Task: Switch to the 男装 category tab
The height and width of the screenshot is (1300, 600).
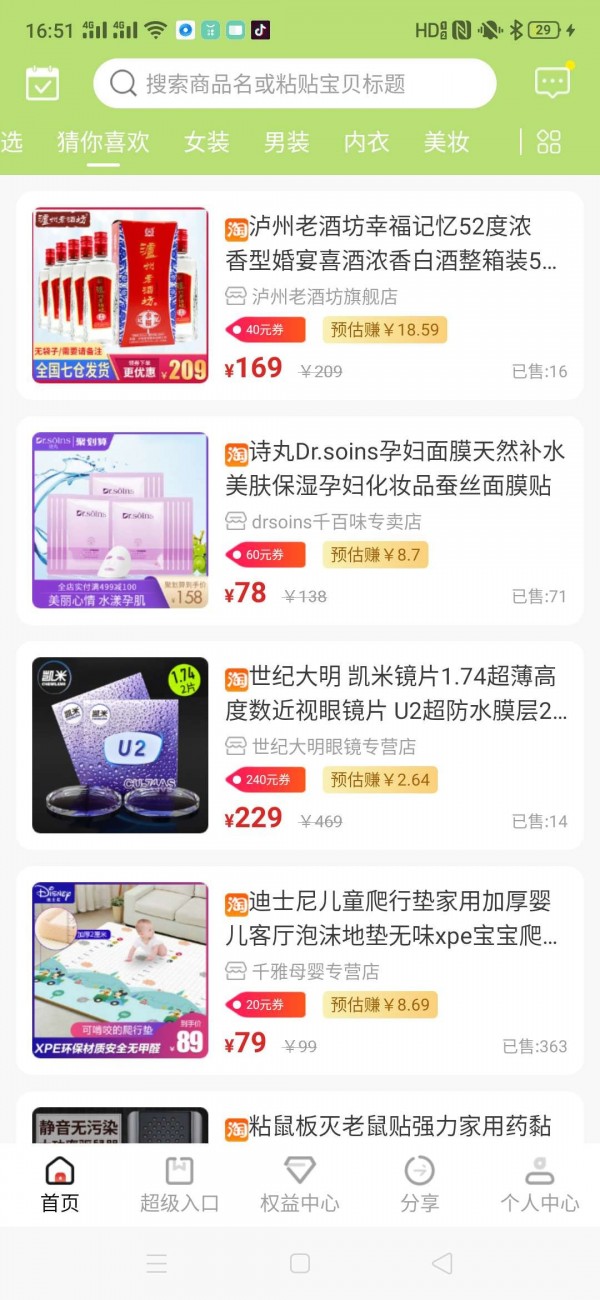Action: point(287,142)
